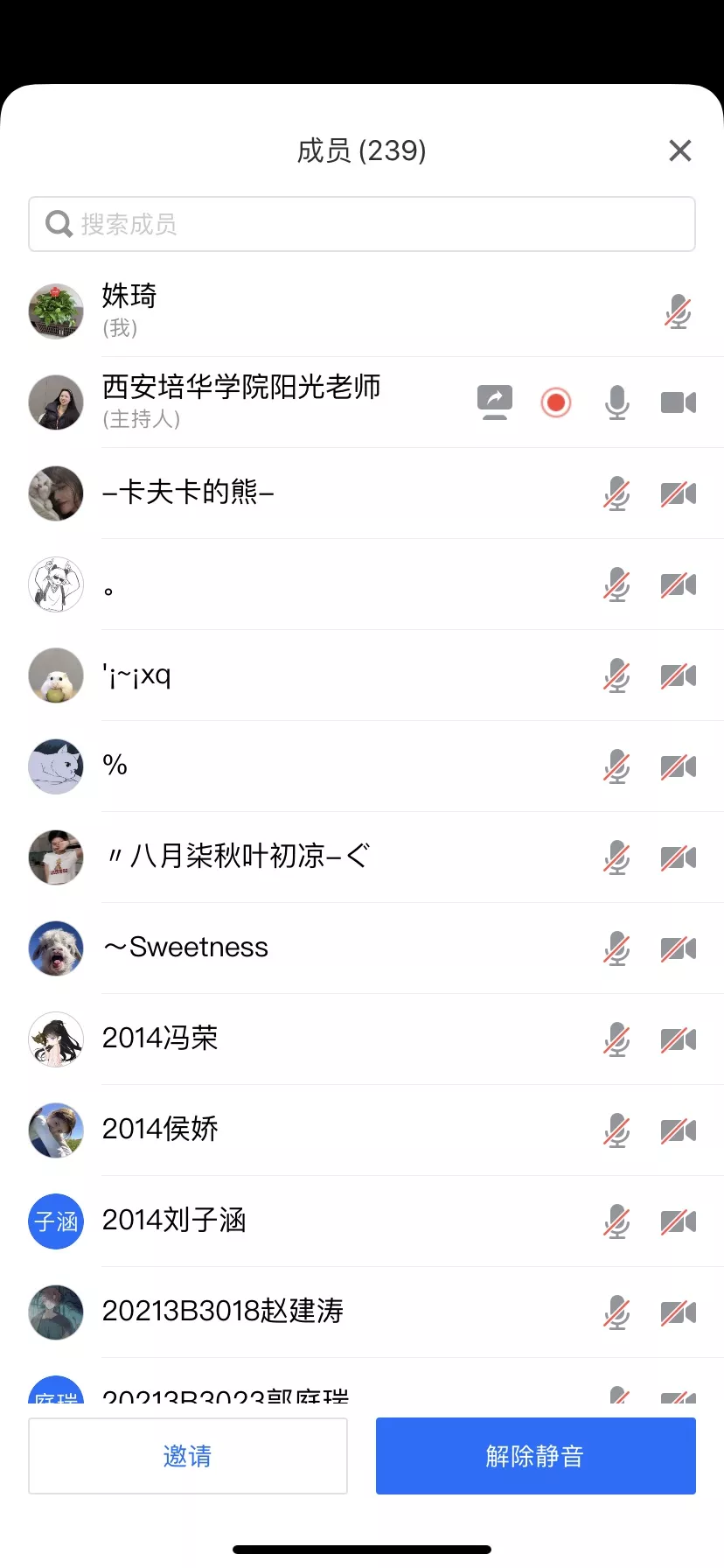Select the member named 'i~ixq
The width and height of the screenshot is (724, 1568).
pos(137,675)
